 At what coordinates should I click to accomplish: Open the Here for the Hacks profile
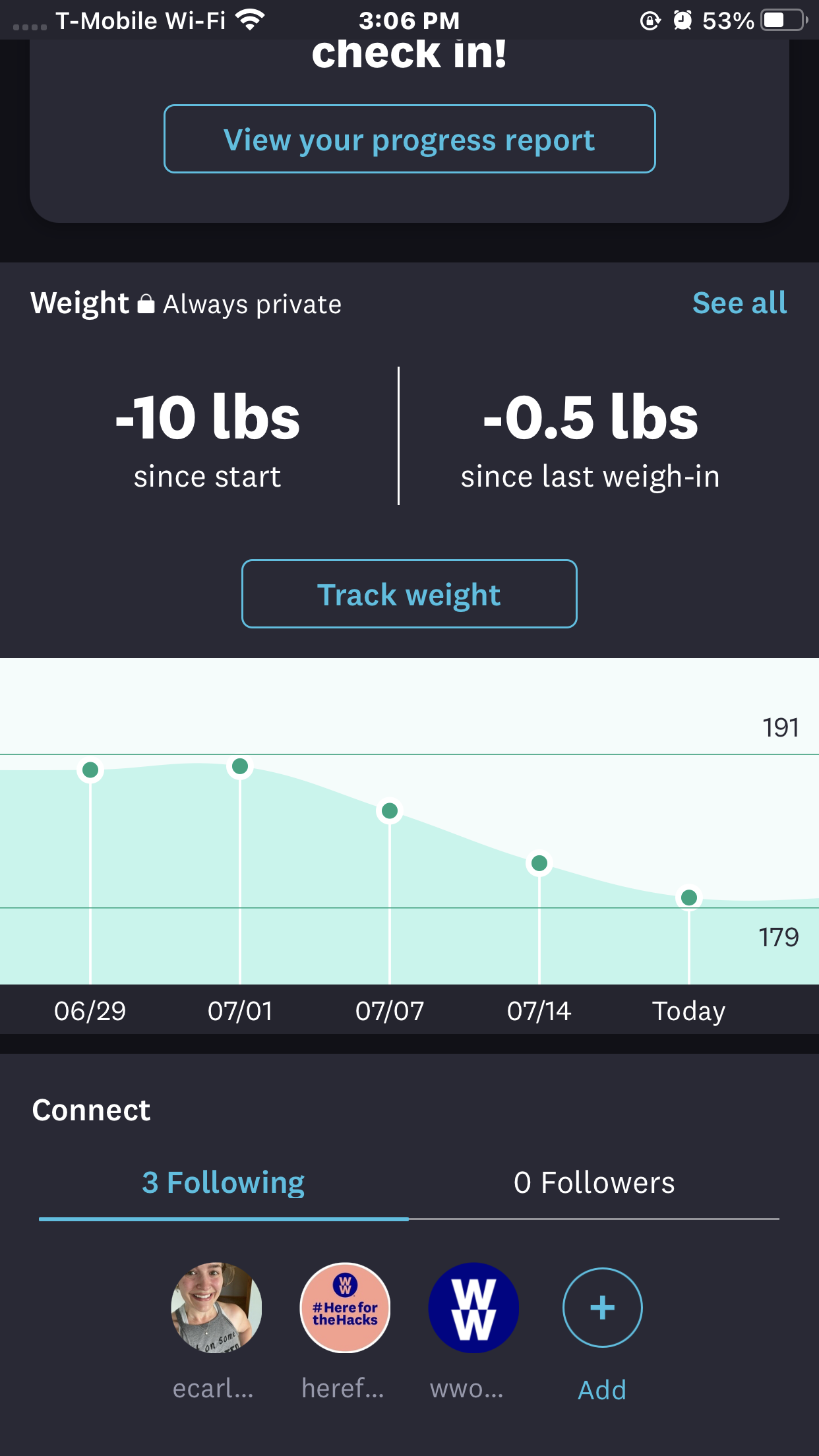click(345, 1308)
